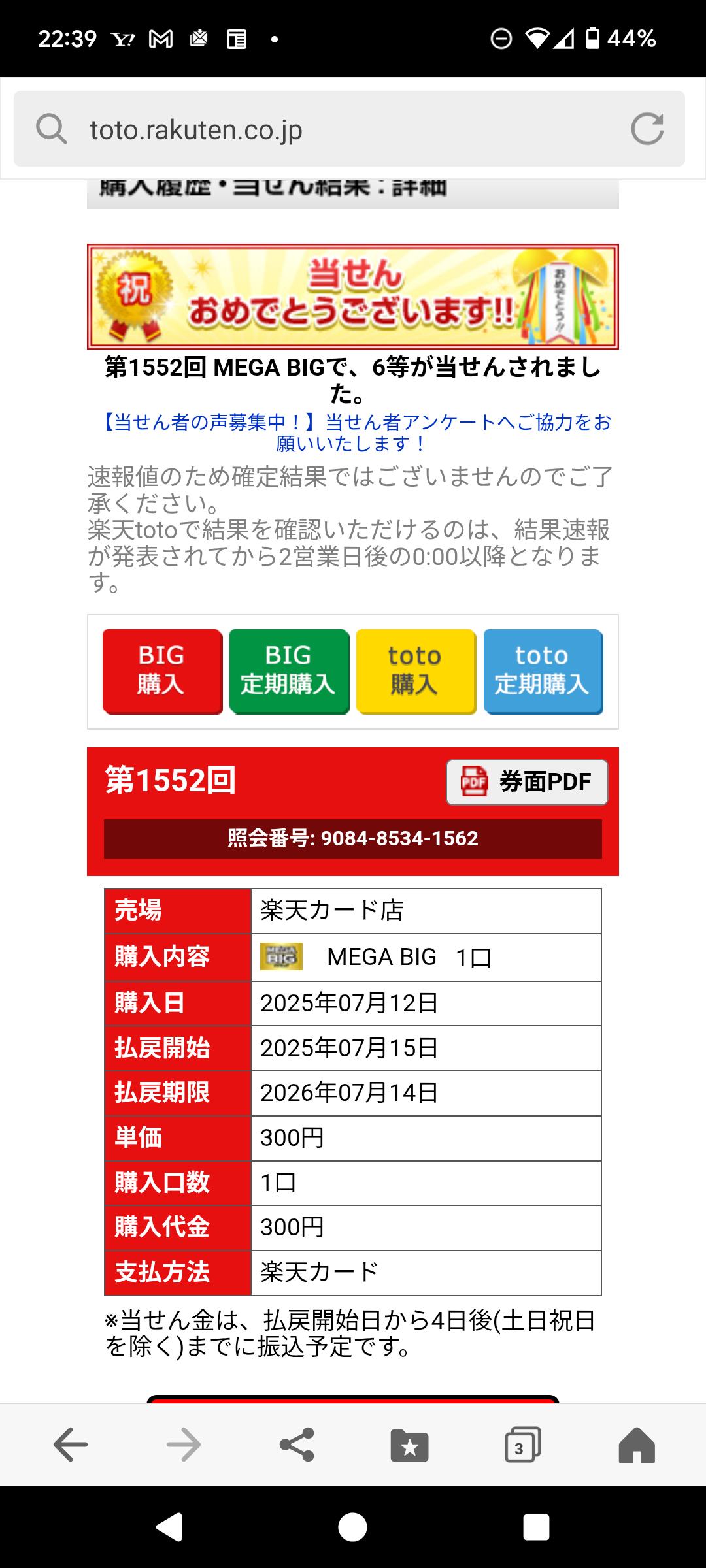Tap the green BIG 定期購入 button
706x1568 pixels.
point(289,671)
